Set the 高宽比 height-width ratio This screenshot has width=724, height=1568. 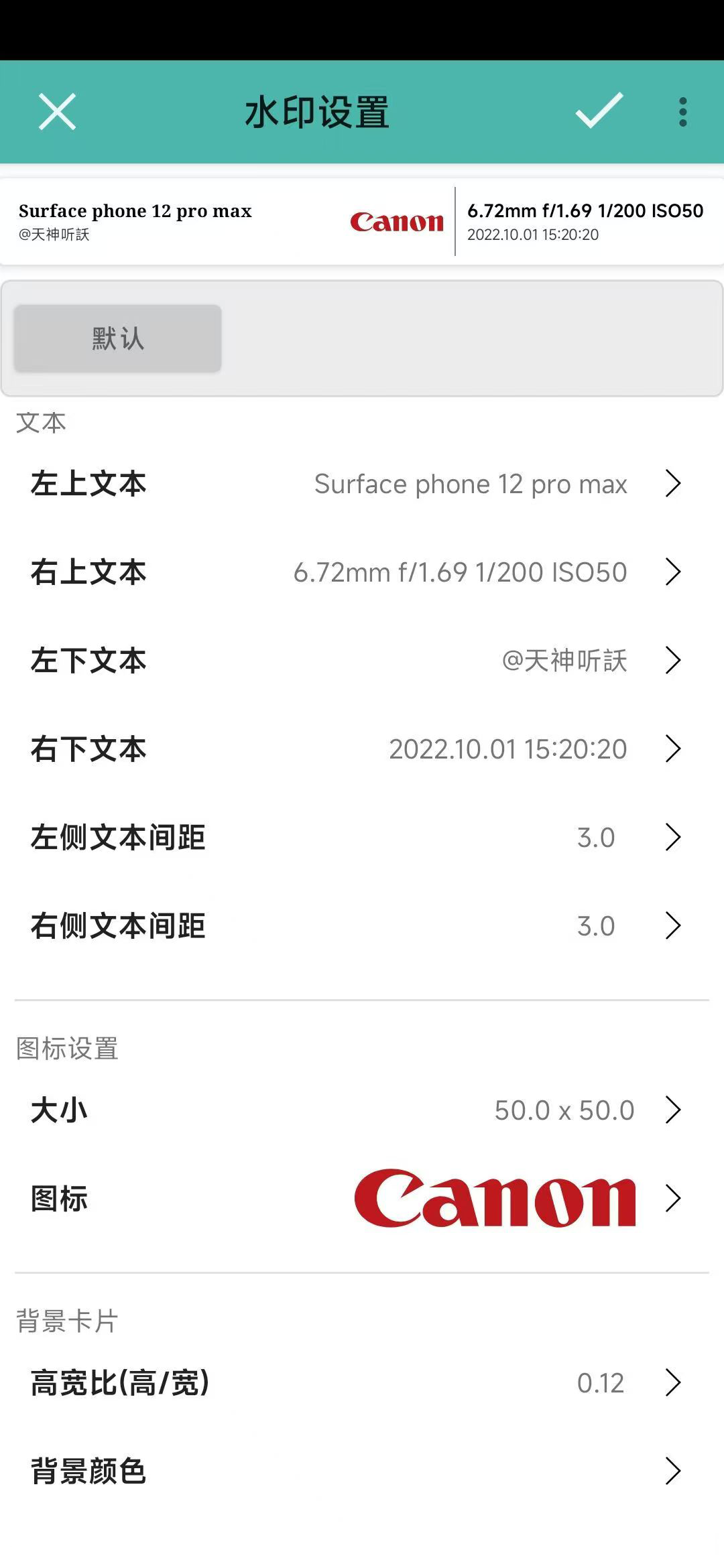(x=362, y=1383)
